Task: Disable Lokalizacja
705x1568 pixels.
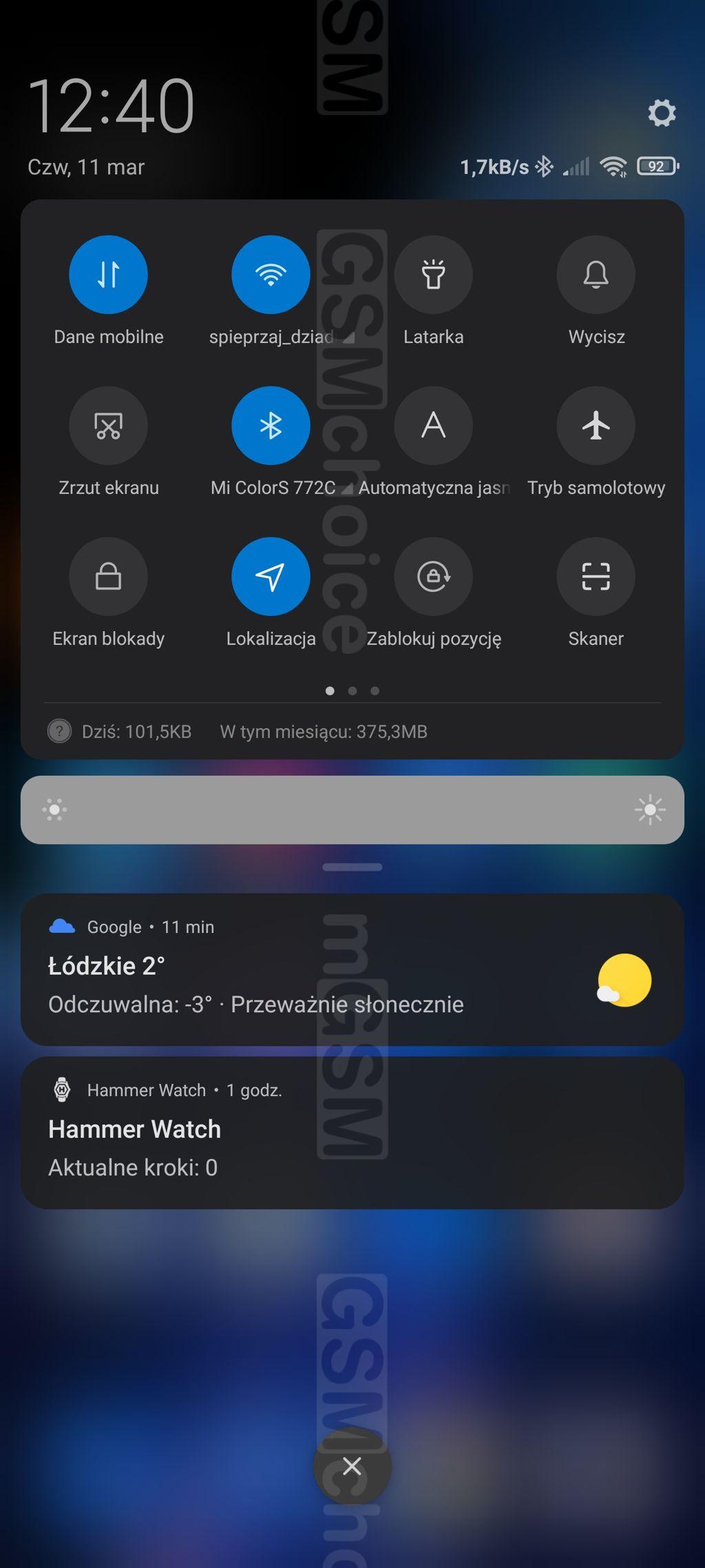Action: point(271,576)
